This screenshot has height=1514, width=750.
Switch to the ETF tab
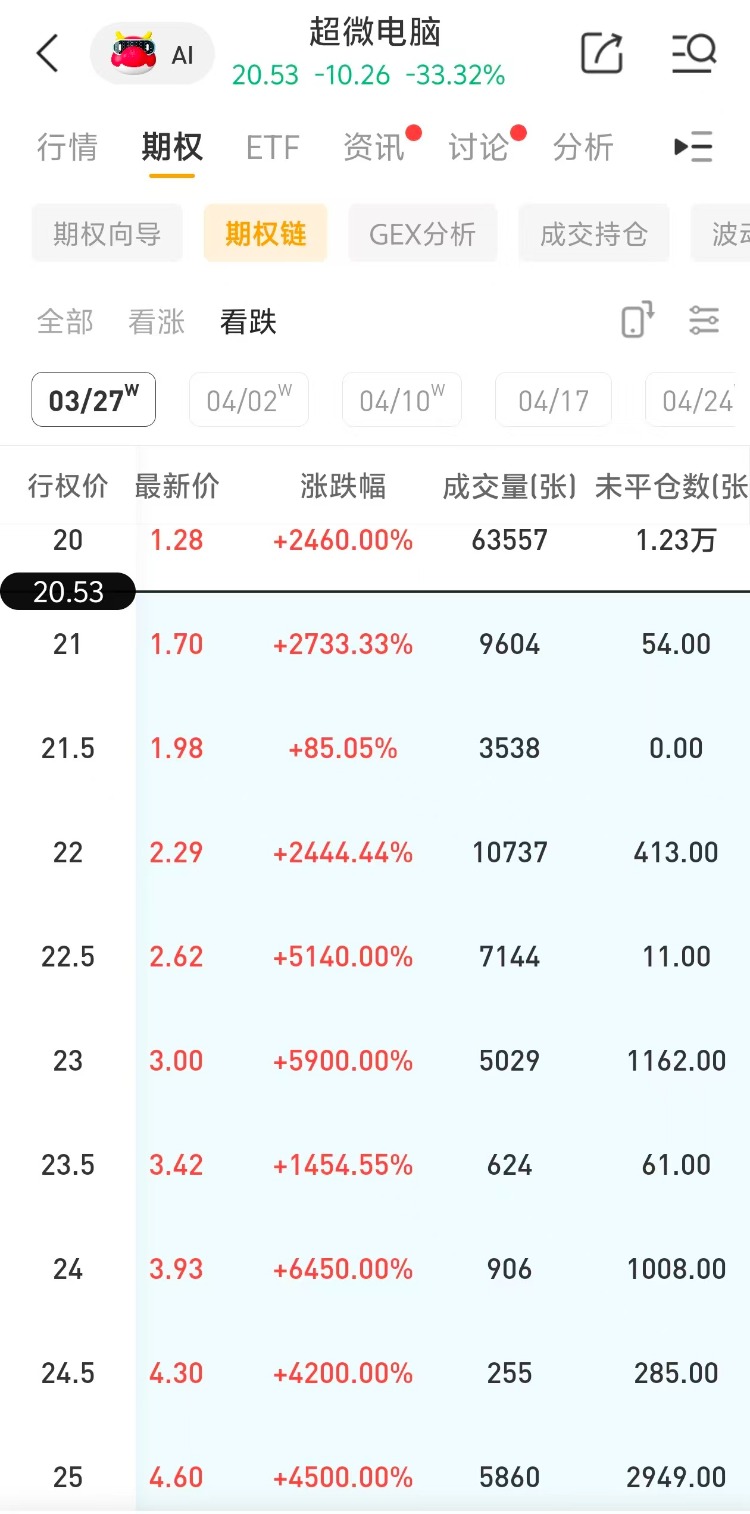(x=272, y=148)
